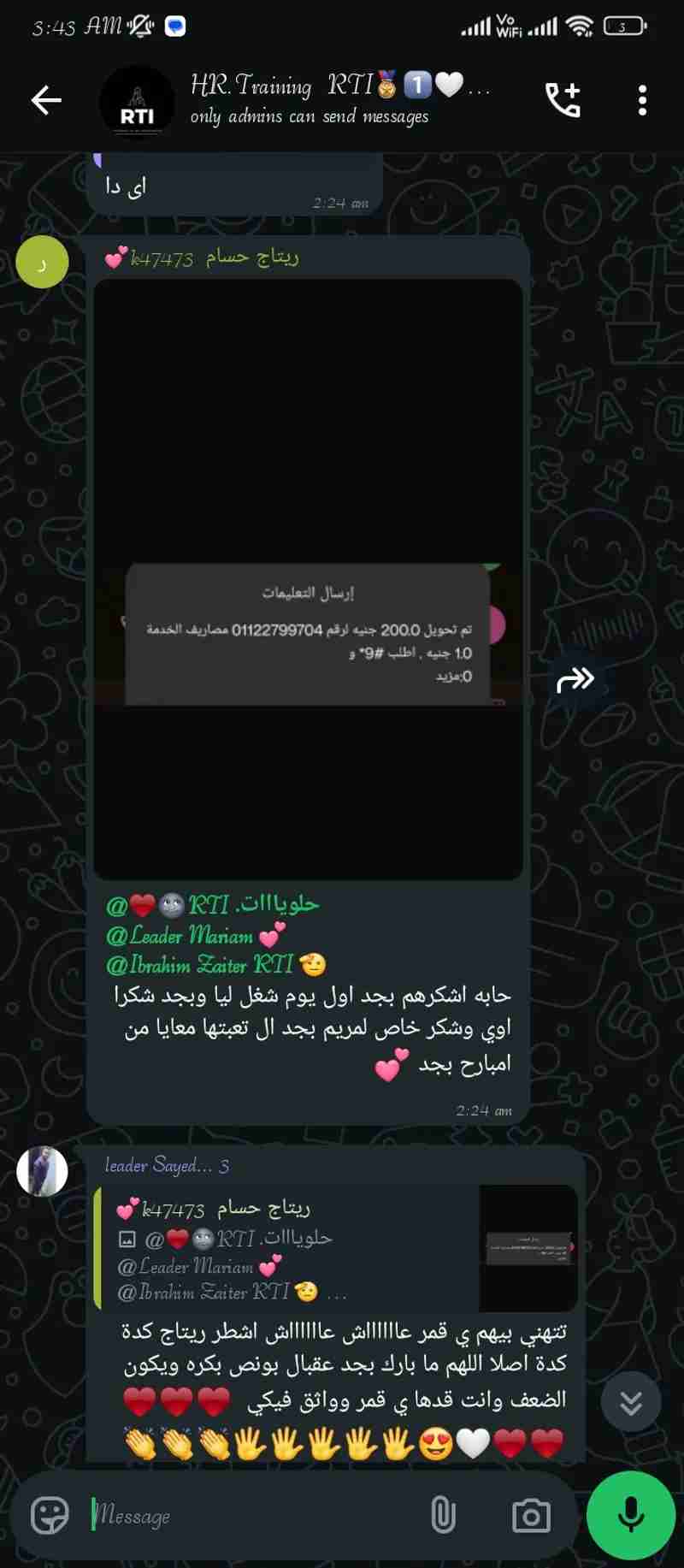The height and width of the screenshot is (1568, 684).
Task: Open Leader Mariam mention
Action: (x=192, y=936)
